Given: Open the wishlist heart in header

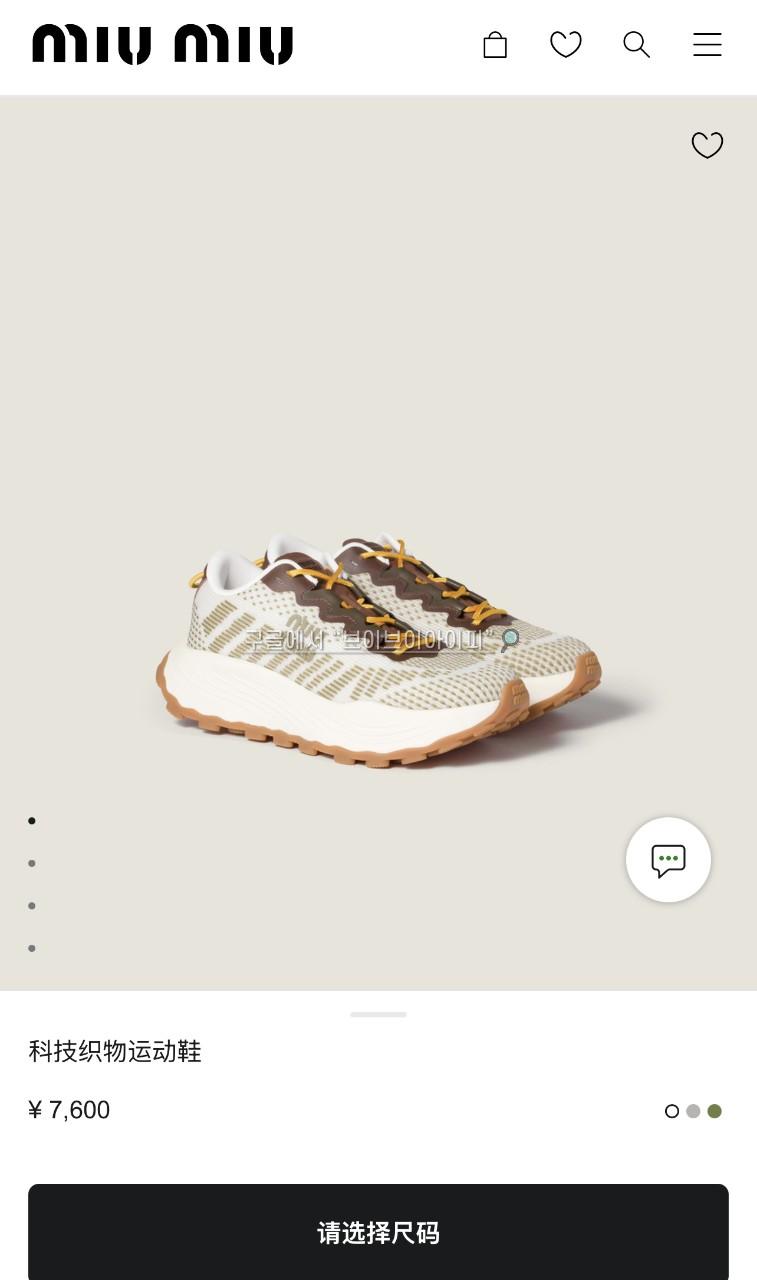Looking at the screenshot, I should 566,45.
